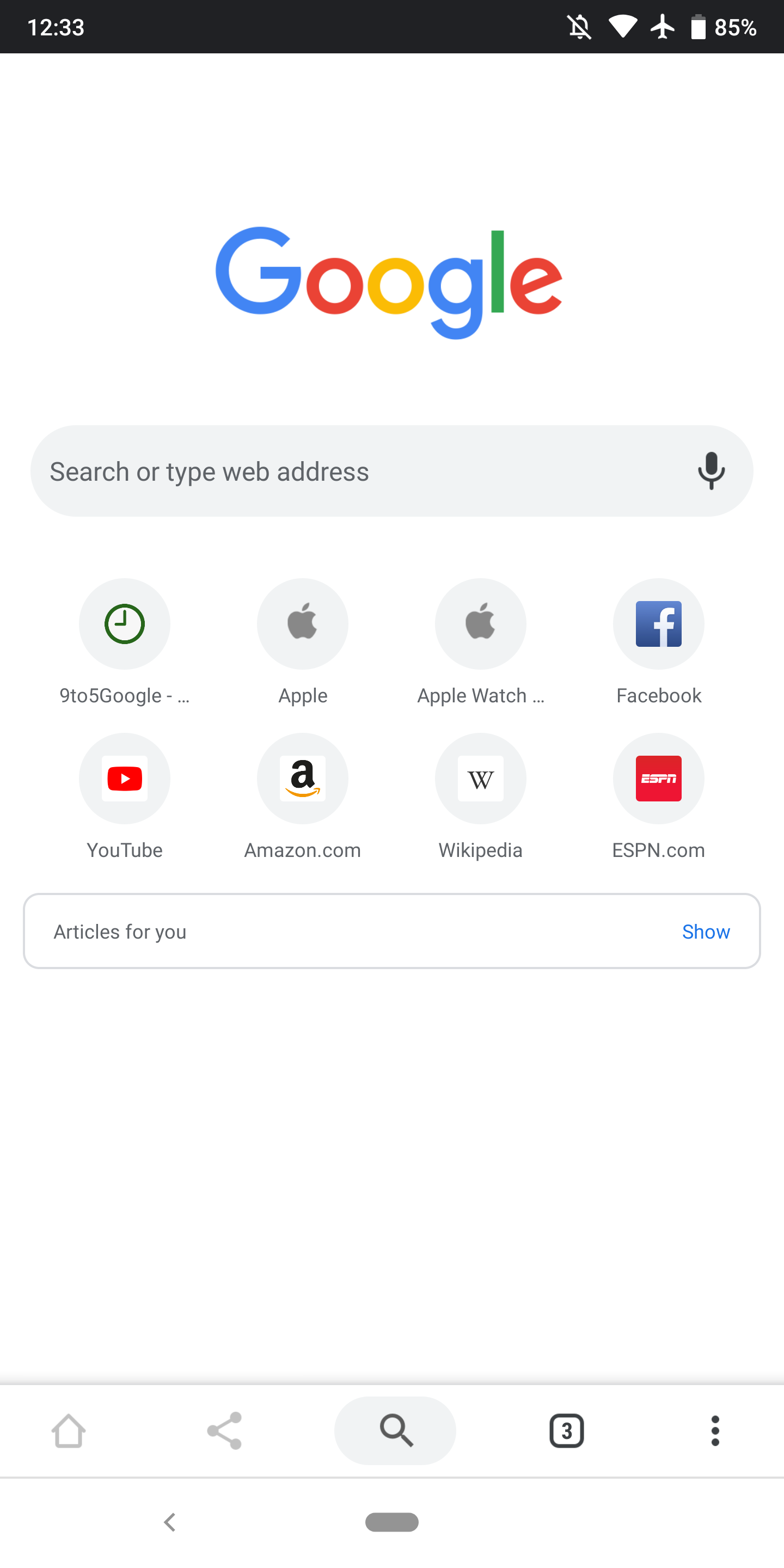Open the tab switcher showing 3 tabs
Image resolution: width=784 pixels, height=1568 pixels.
tap(567, 1431)
